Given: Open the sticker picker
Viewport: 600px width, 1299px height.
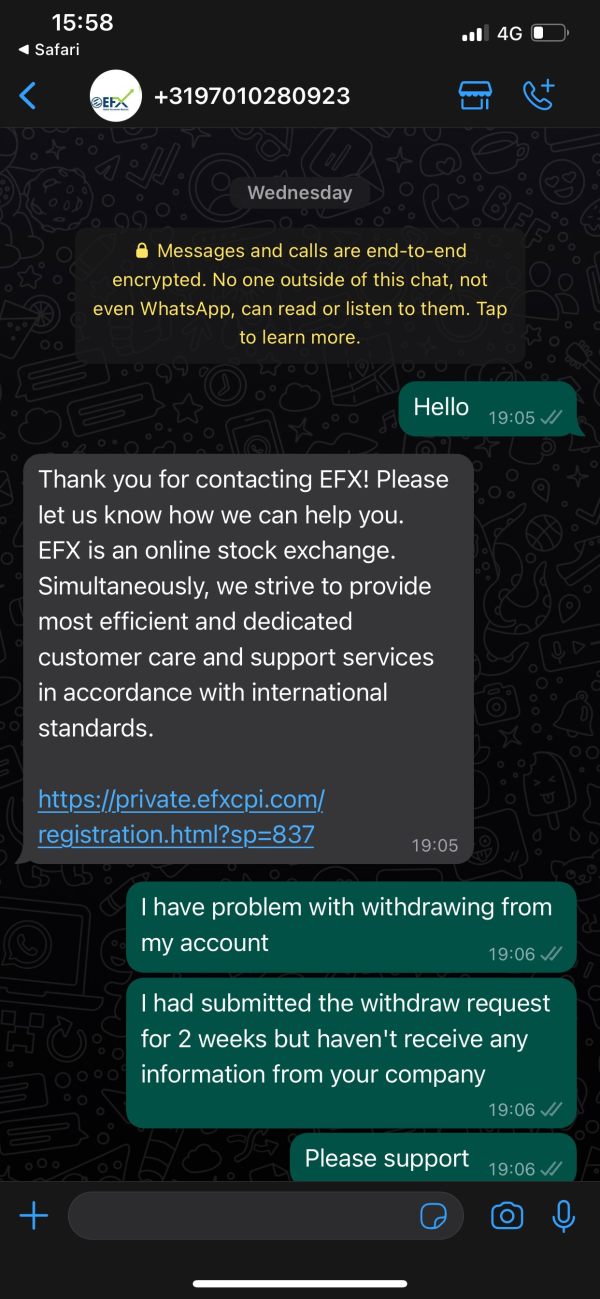Looking at the screenshot, I should click(434, 1216).
